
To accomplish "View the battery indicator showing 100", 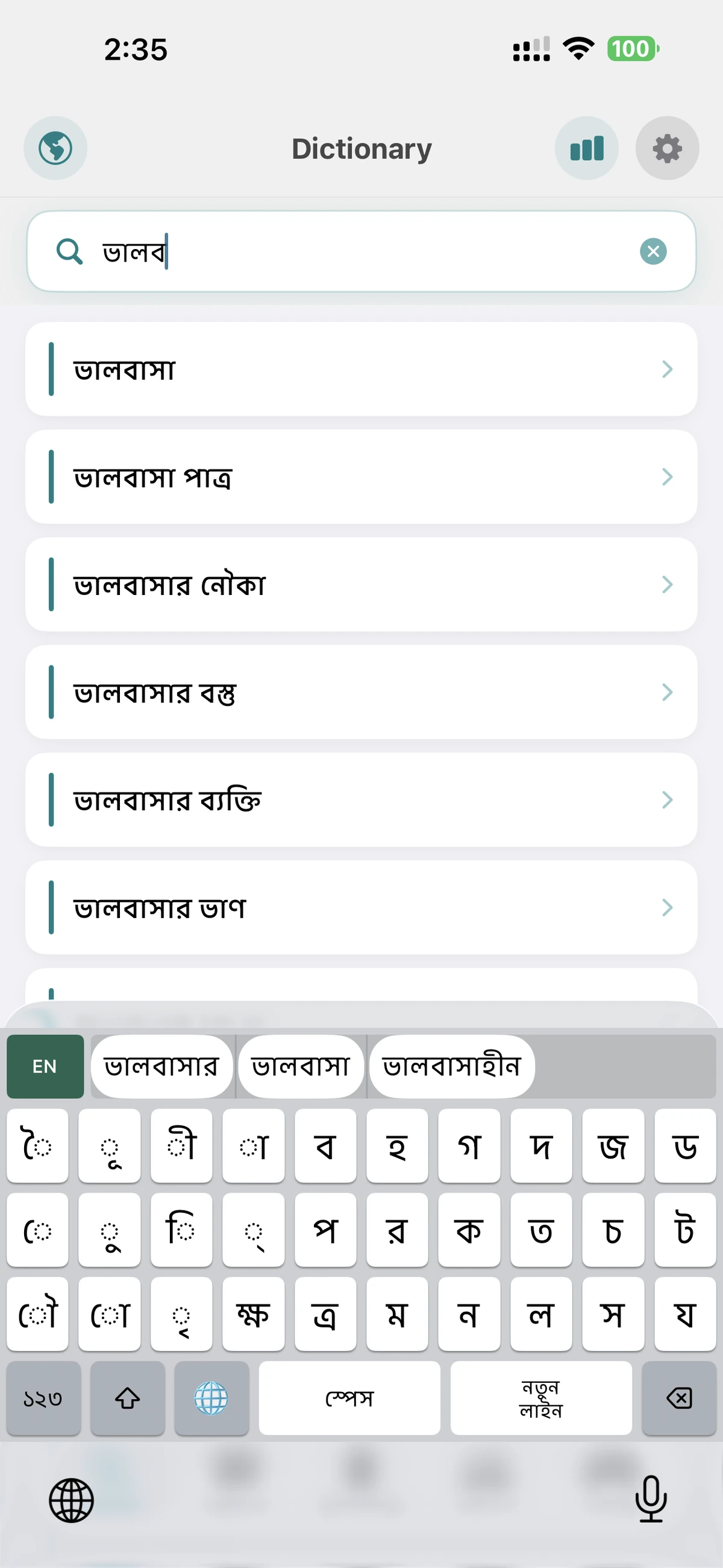I will tap(631, 49).
